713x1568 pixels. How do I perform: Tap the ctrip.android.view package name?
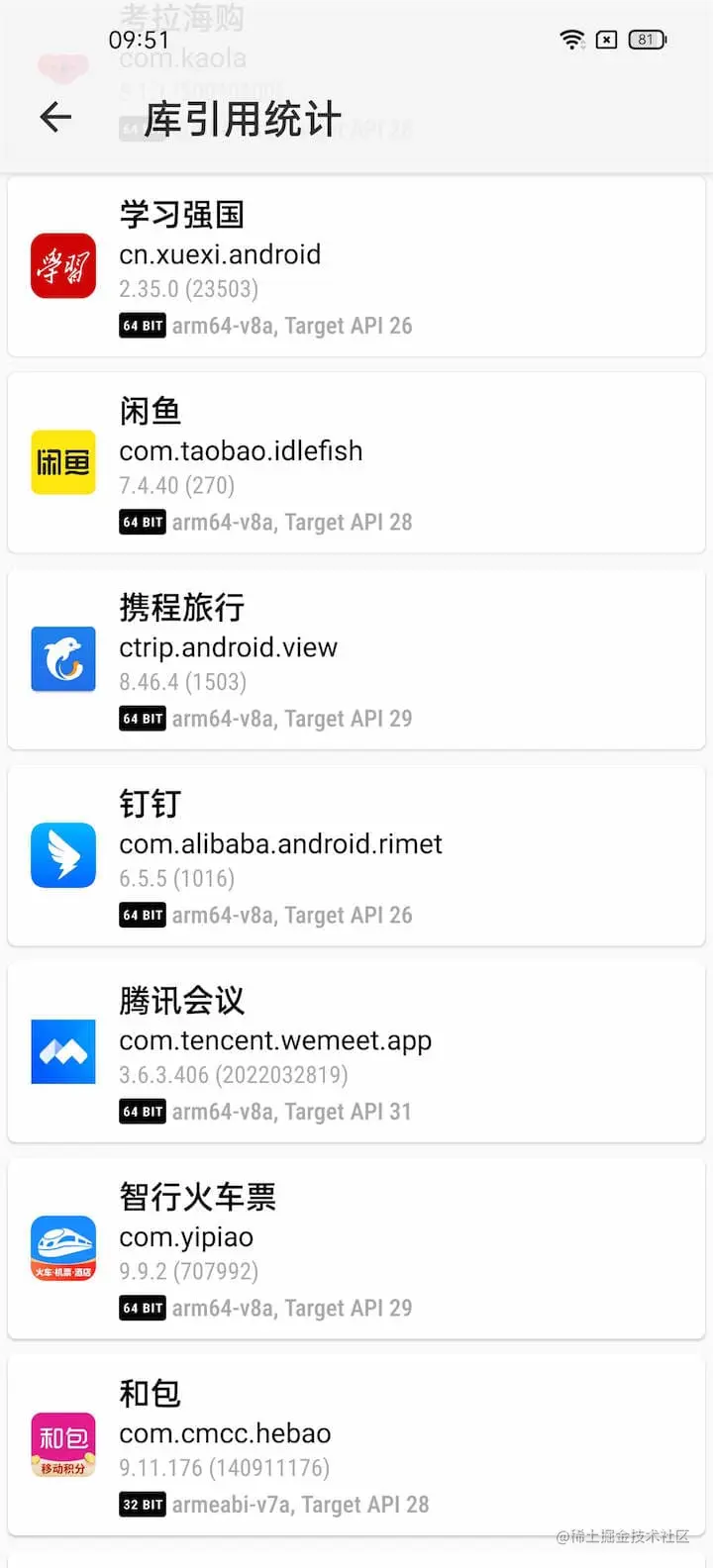[229, 647]
